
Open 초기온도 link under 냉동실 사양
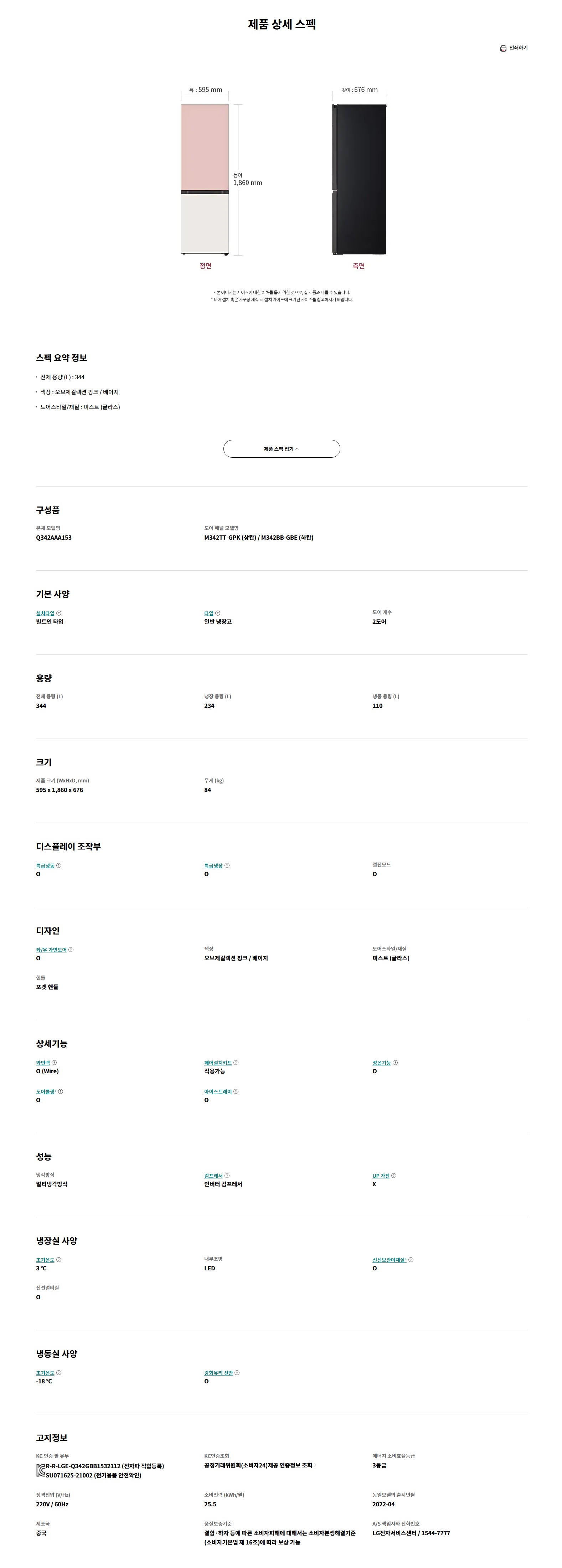pyautogui.click(x=46, y=1373)
